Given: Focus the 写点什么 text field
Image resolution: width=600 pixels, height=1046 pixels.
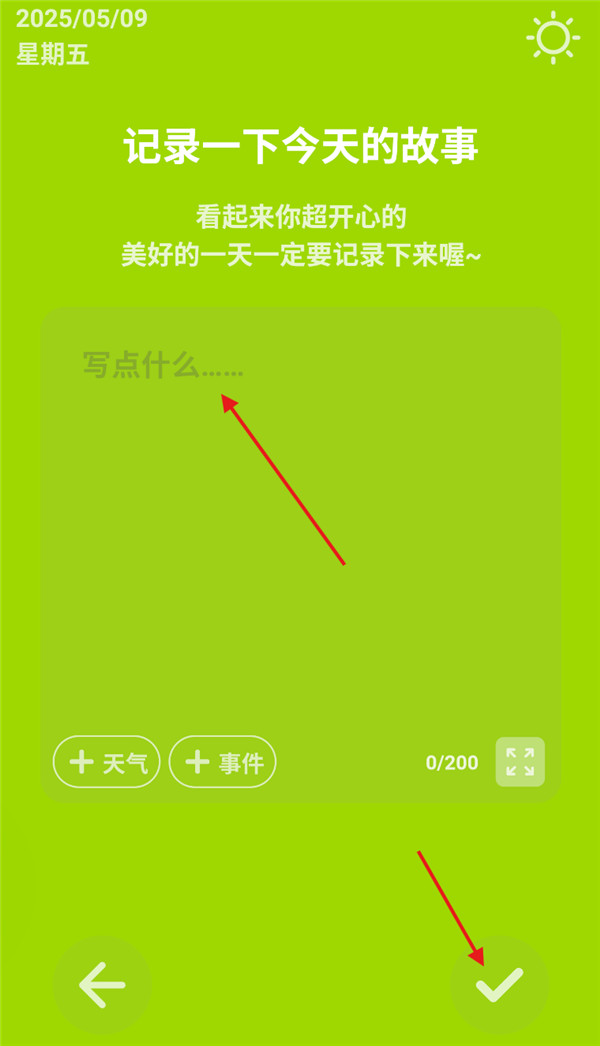Looking at the screenshot, I should coord(300,500).
